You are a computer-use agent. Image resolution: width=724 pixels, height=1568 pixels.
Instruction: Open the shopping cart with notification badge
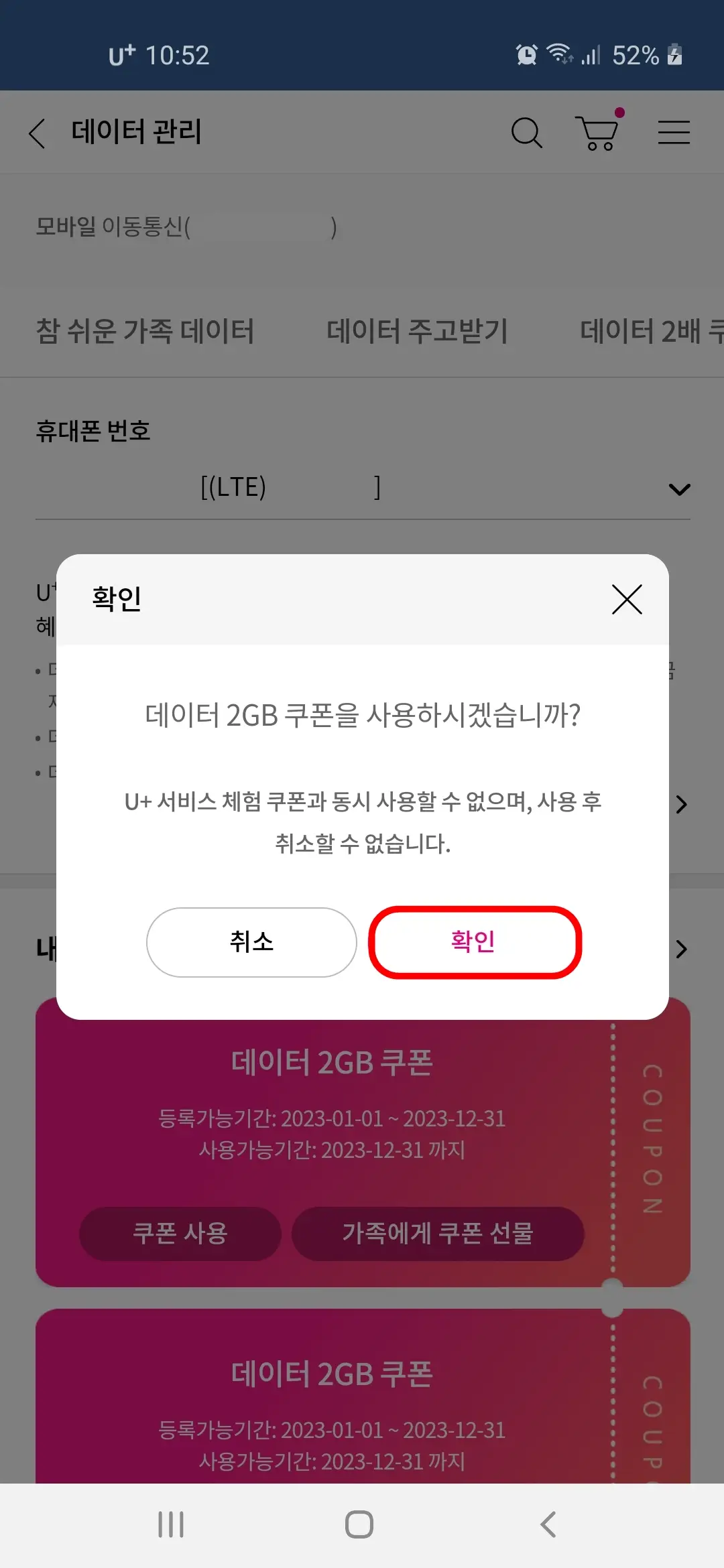pos(599,133)
